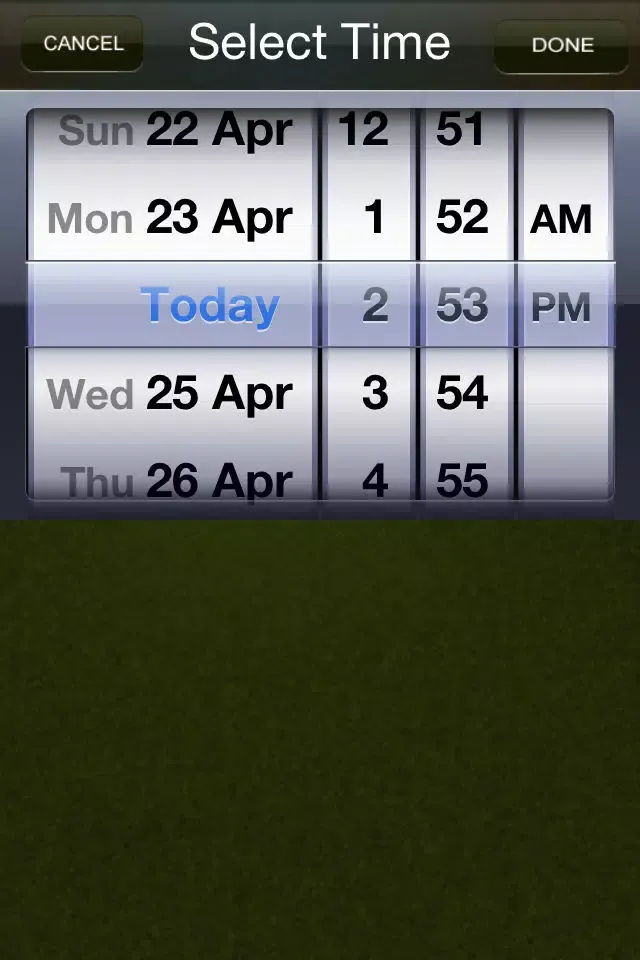Choose hour 12 in the picker

364,131
